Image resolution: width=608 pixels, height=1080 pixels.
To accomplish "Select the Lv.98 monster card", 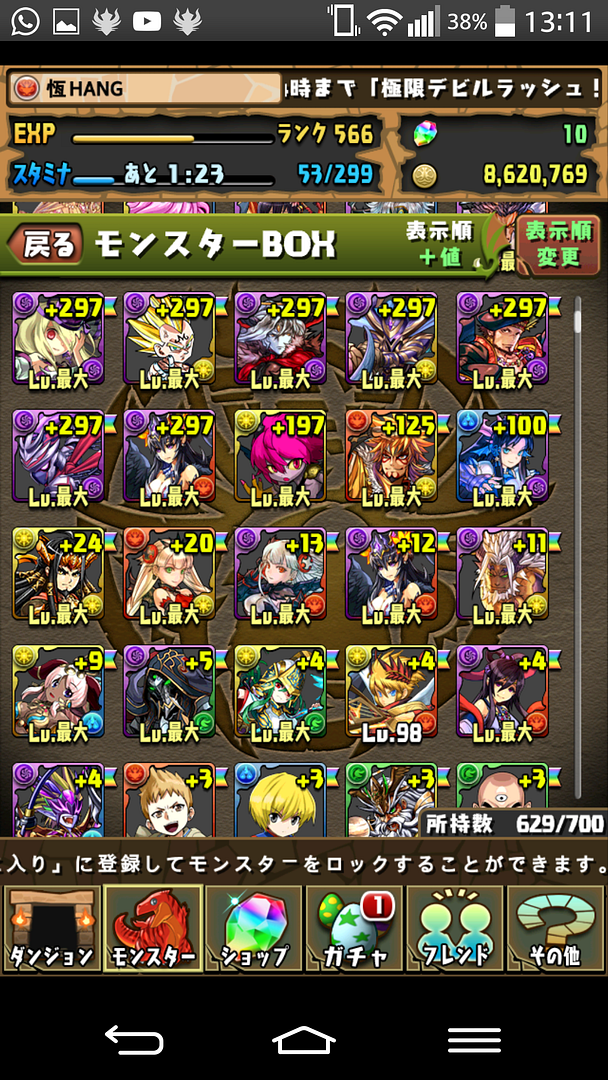I will coord(392,691).
